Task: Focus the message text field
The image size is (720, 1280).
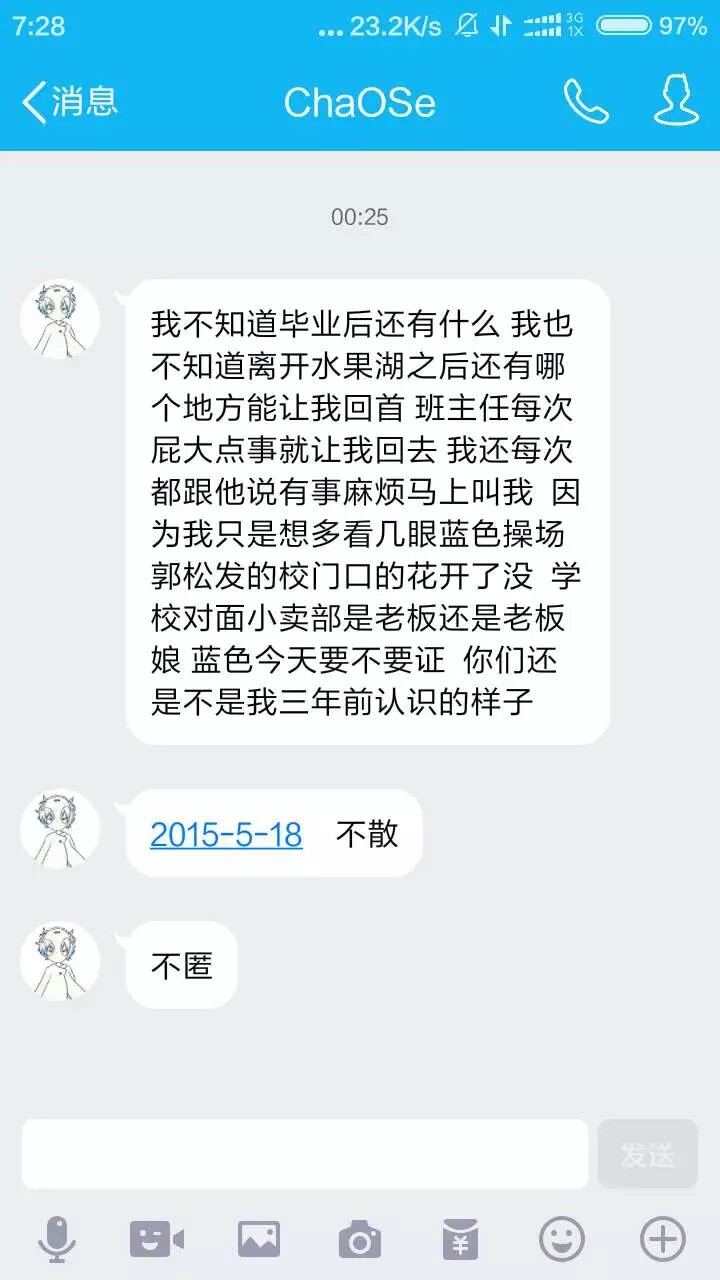Action: point(305,1154)
